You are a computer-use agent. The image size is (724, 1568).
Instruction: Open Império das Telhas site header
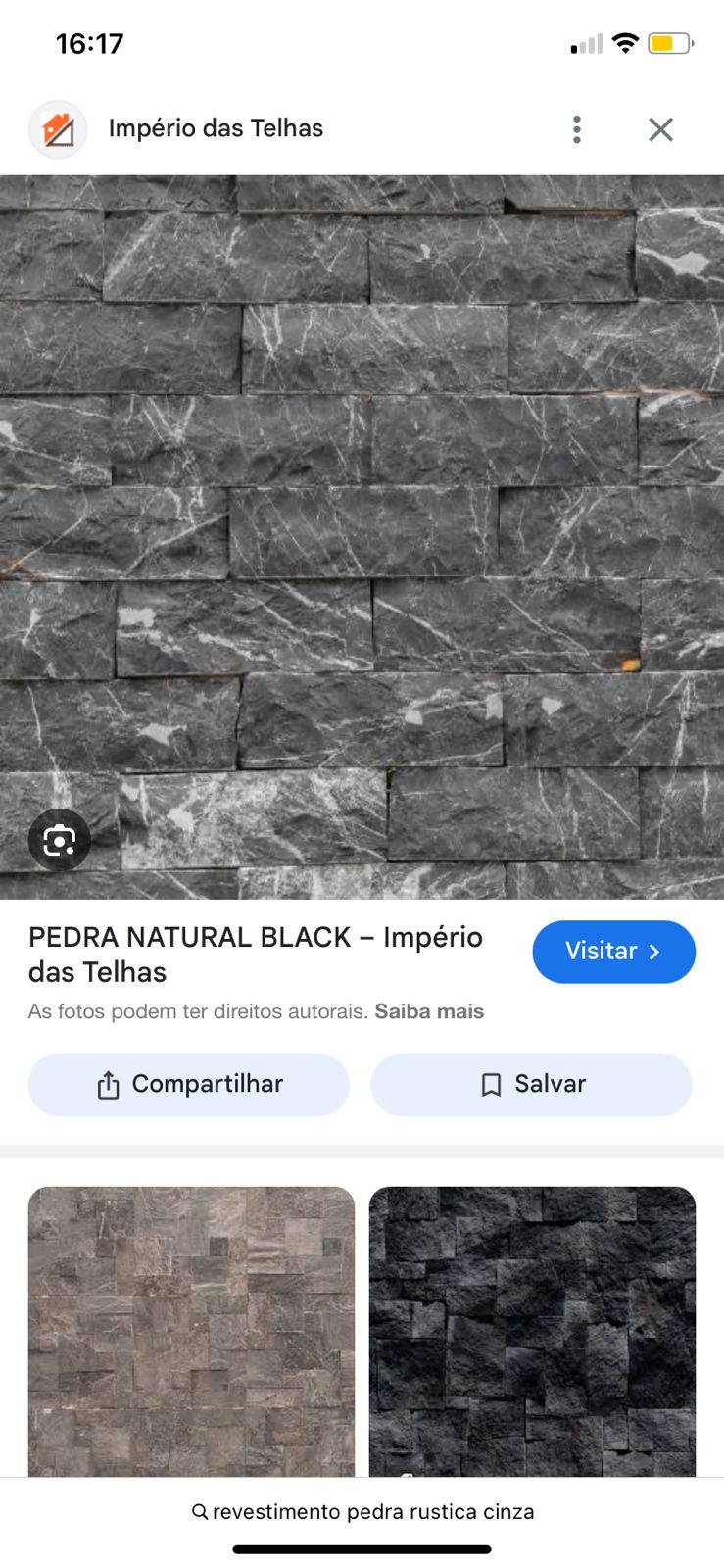[215, 128]
